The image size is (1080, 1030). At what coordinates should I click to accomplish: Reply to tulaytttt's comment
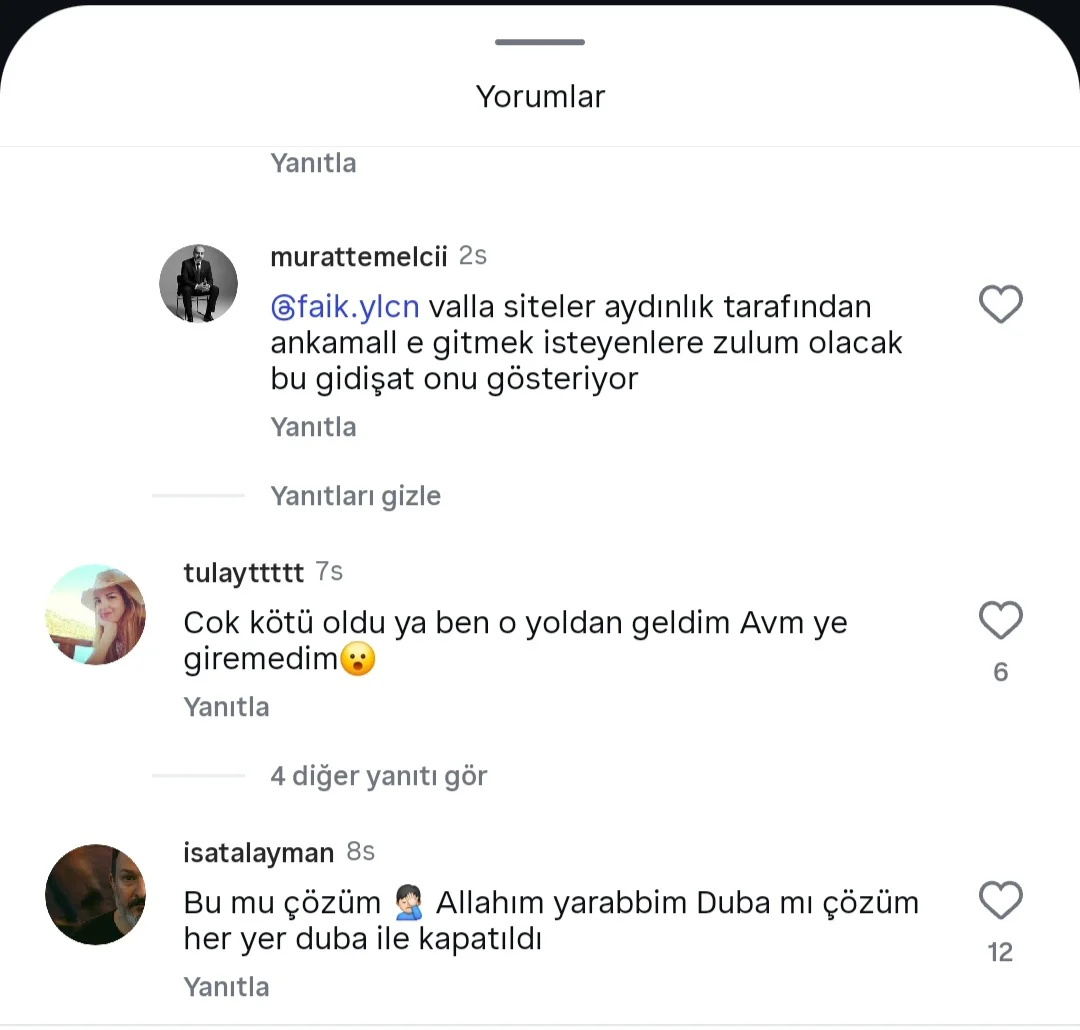pos(226,707)
